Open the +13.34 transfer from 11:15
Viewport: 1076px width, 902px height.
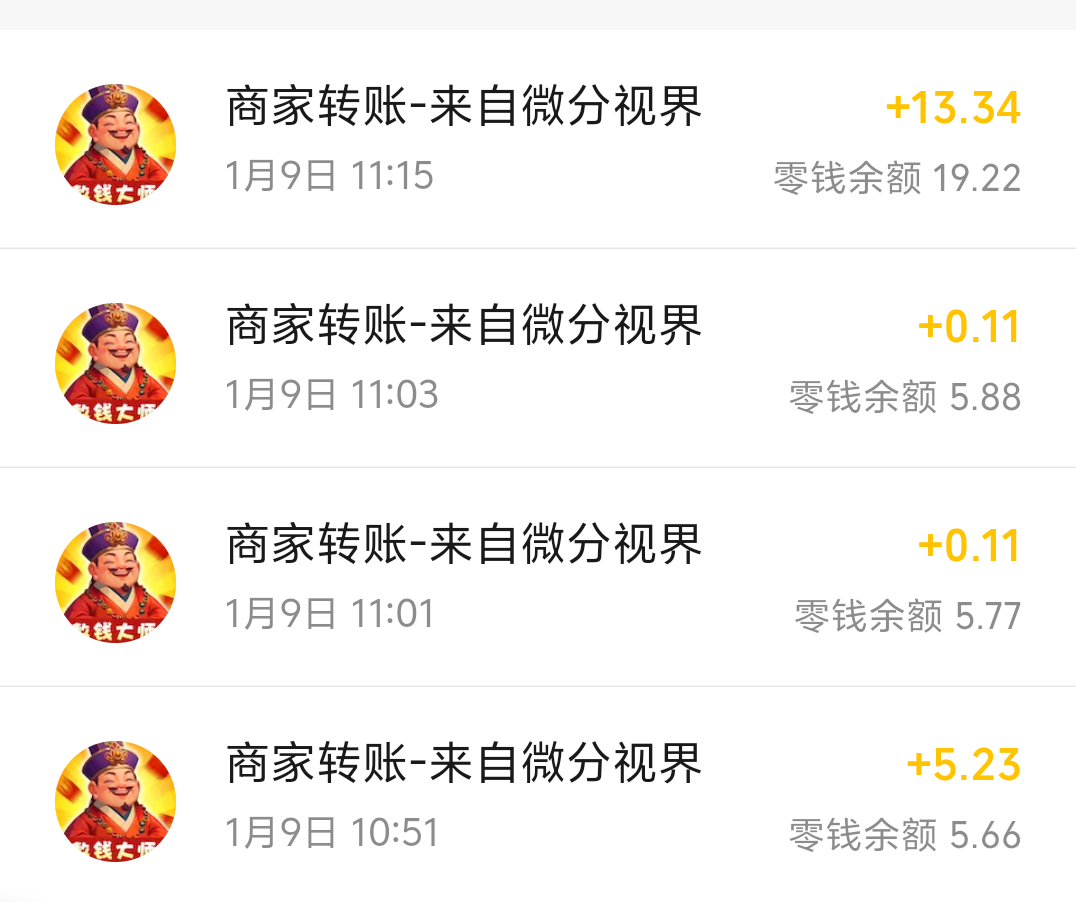(x=538, y=140)
